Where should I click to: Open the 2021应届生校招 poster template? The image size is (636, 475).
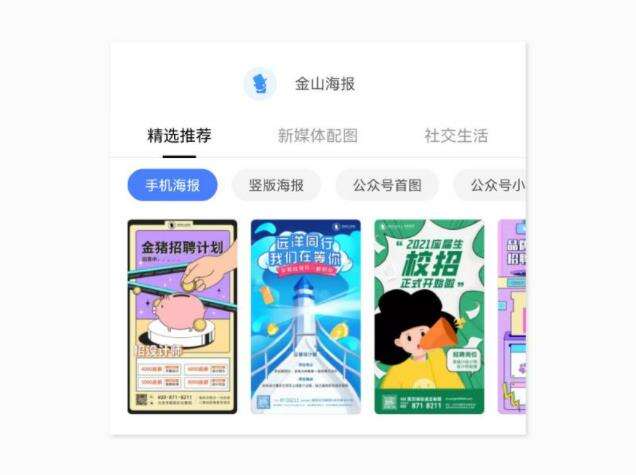pos(428,316)
